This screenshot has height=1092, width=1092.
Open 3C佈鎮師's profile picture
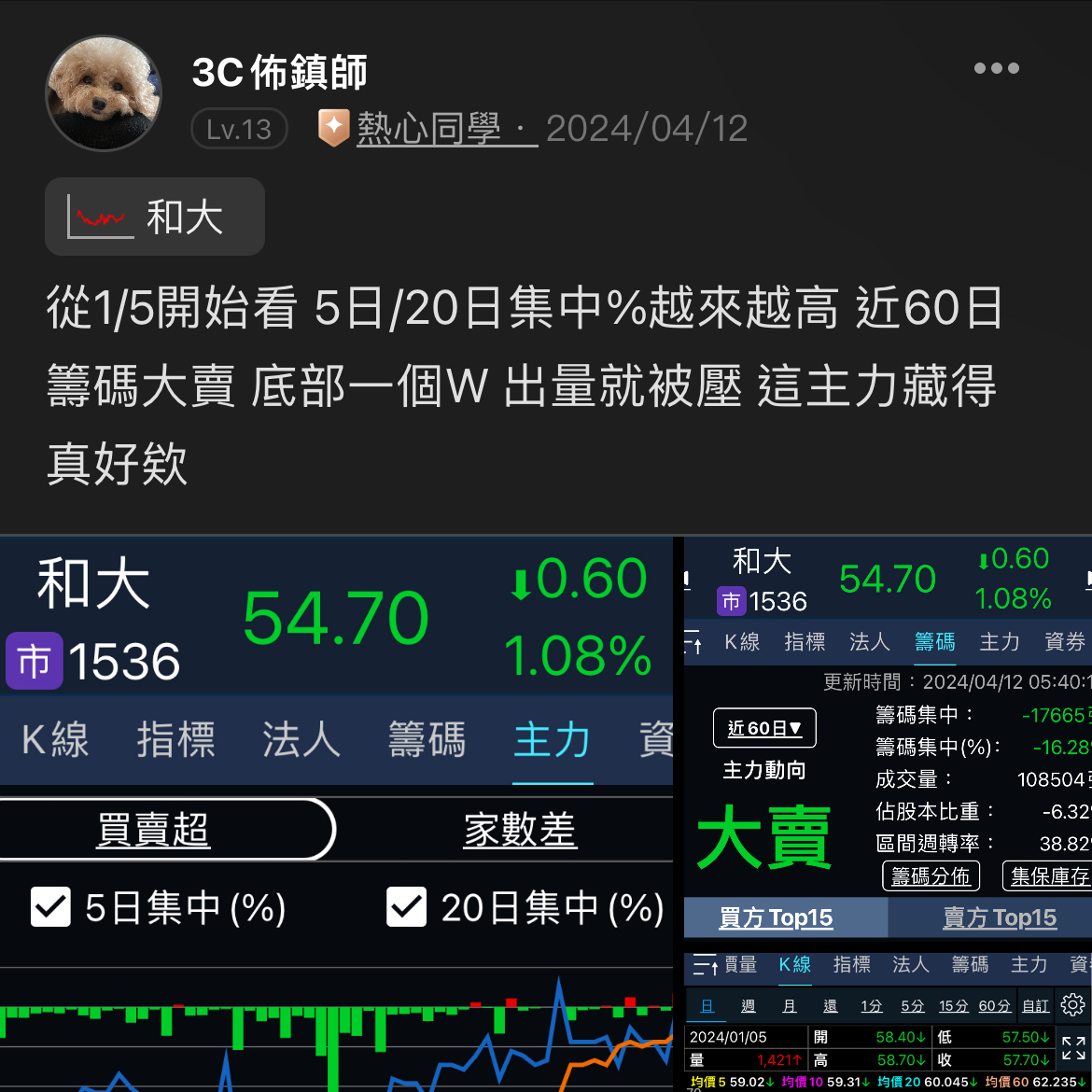point(104,93)
